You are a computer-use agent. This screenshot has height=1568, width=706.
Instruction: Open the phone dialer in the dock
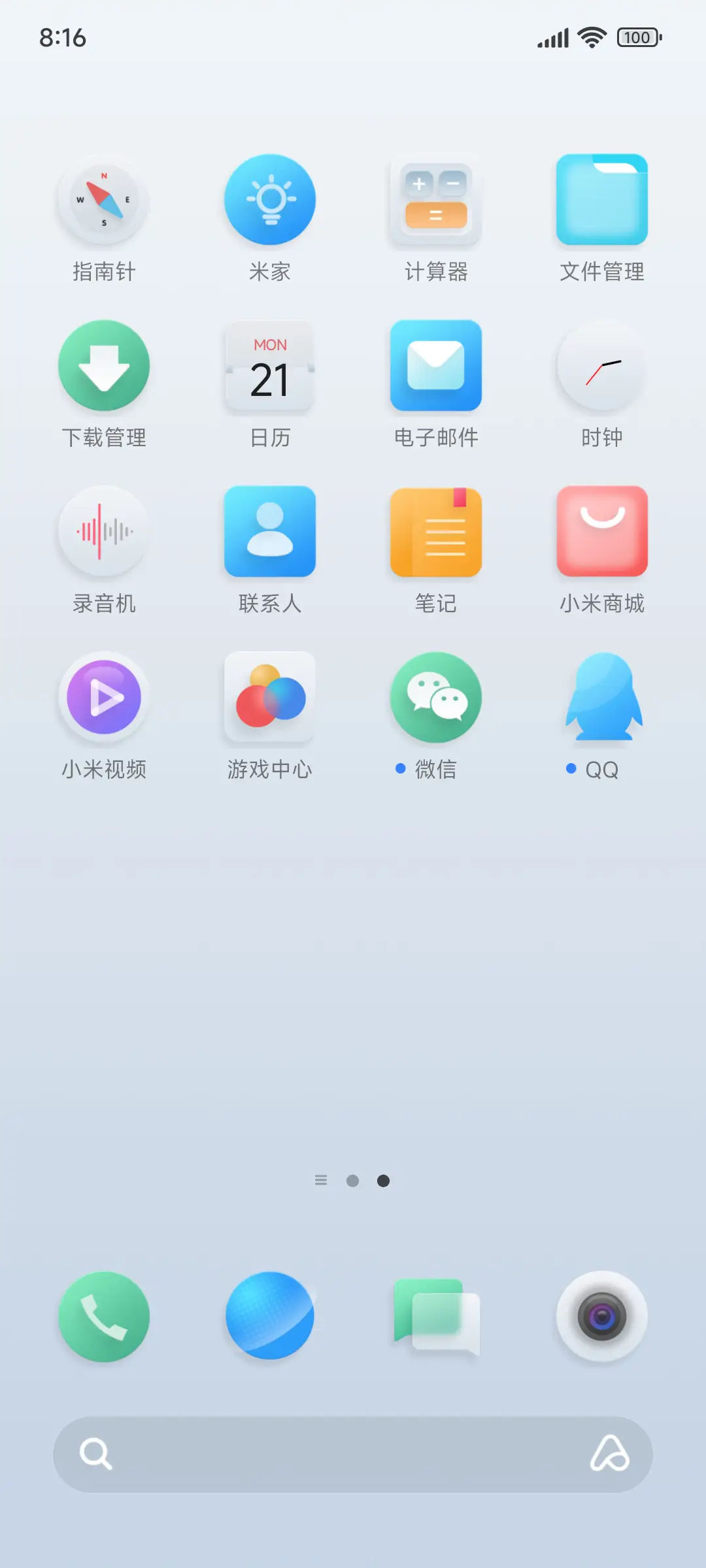(104, 1316)
